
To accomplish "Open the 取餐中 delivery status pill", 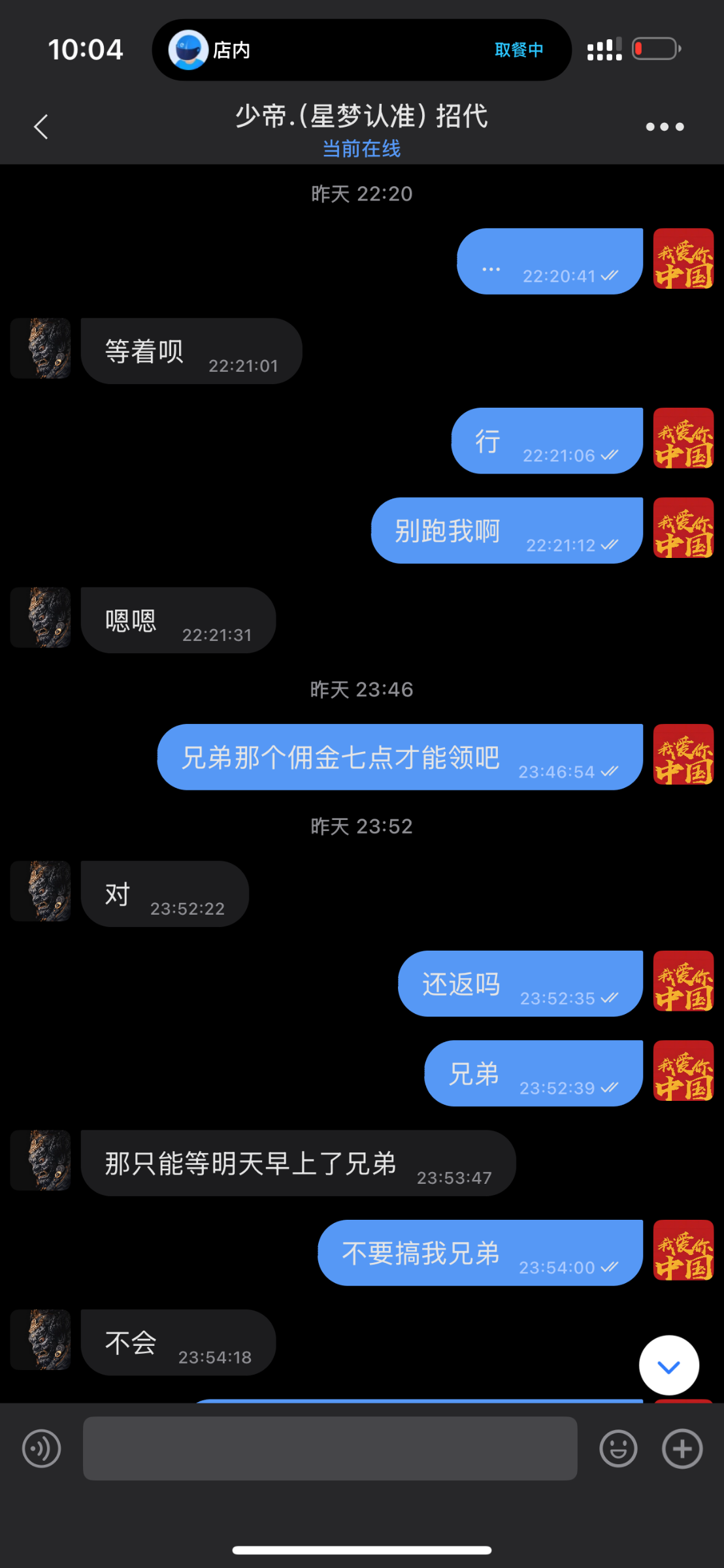I will pyautogui.click(x=362, y=50).
